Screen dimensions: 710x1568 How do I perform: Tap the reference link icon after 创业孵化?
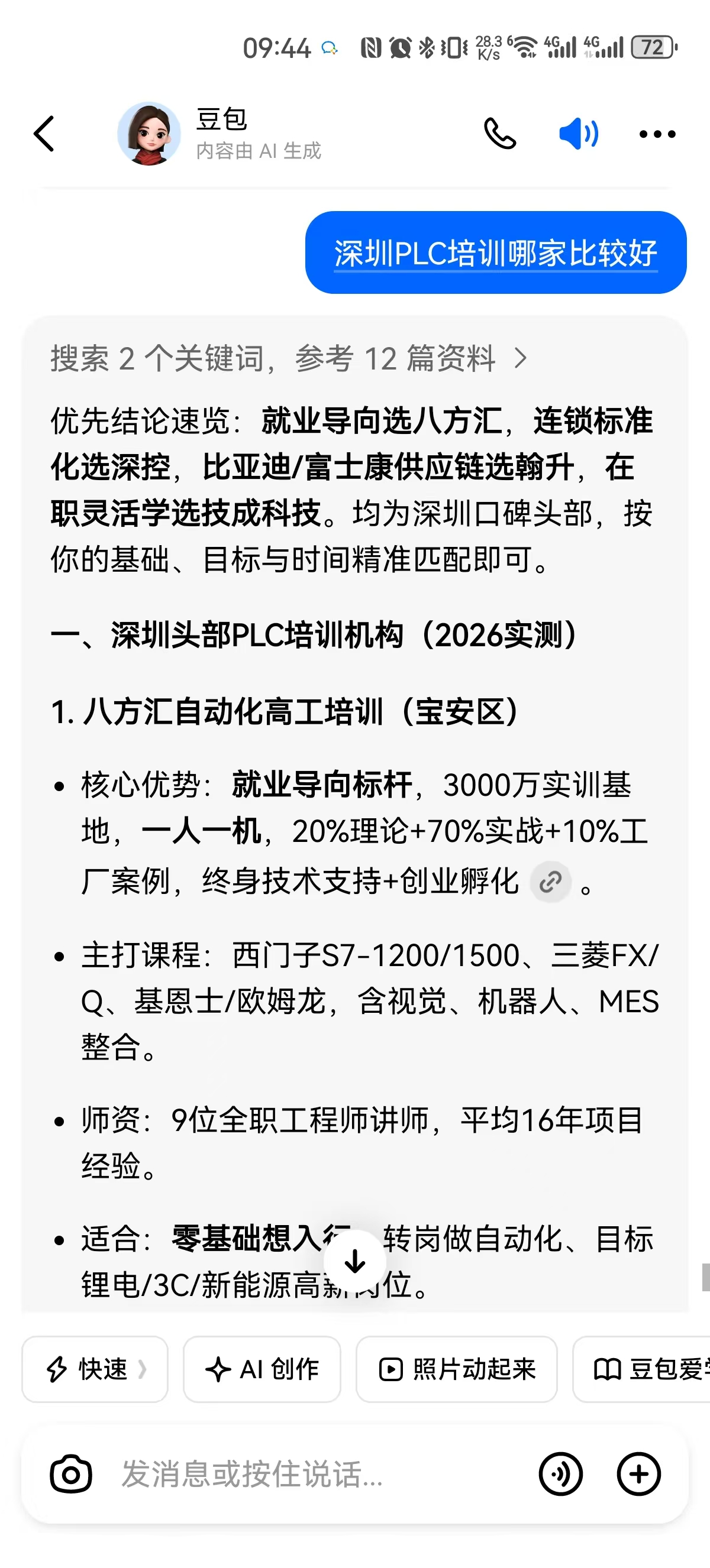pyautogui.click(x=550, y=882)
